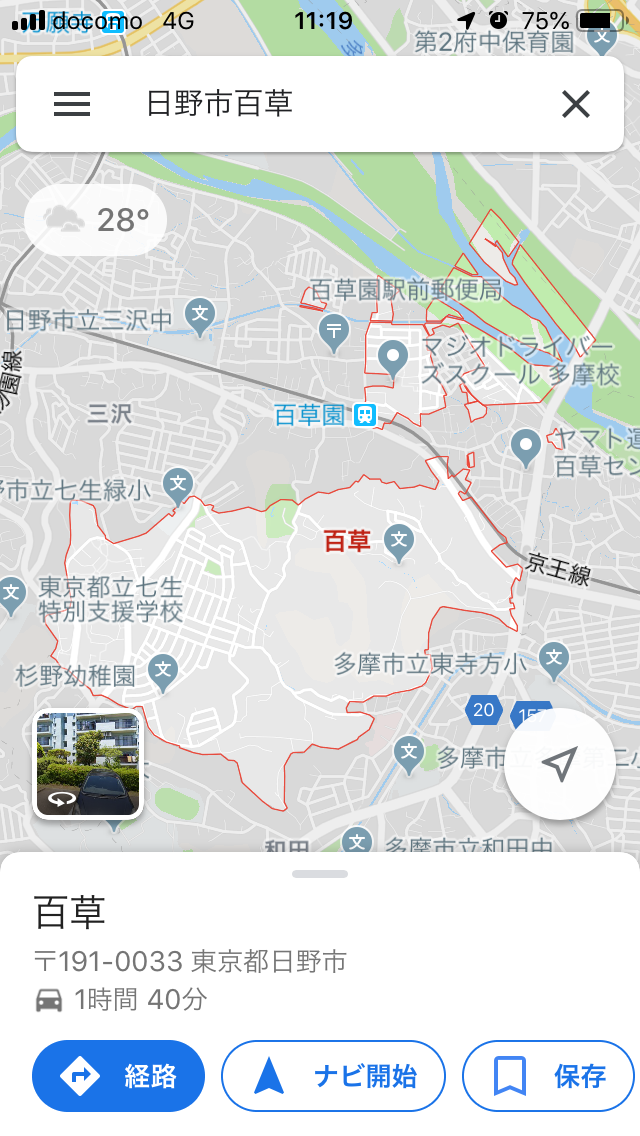Tap the マジオドライバーズスクール 多摩校 pin
The image size is (640, 1136).
(x=394, y=355)
